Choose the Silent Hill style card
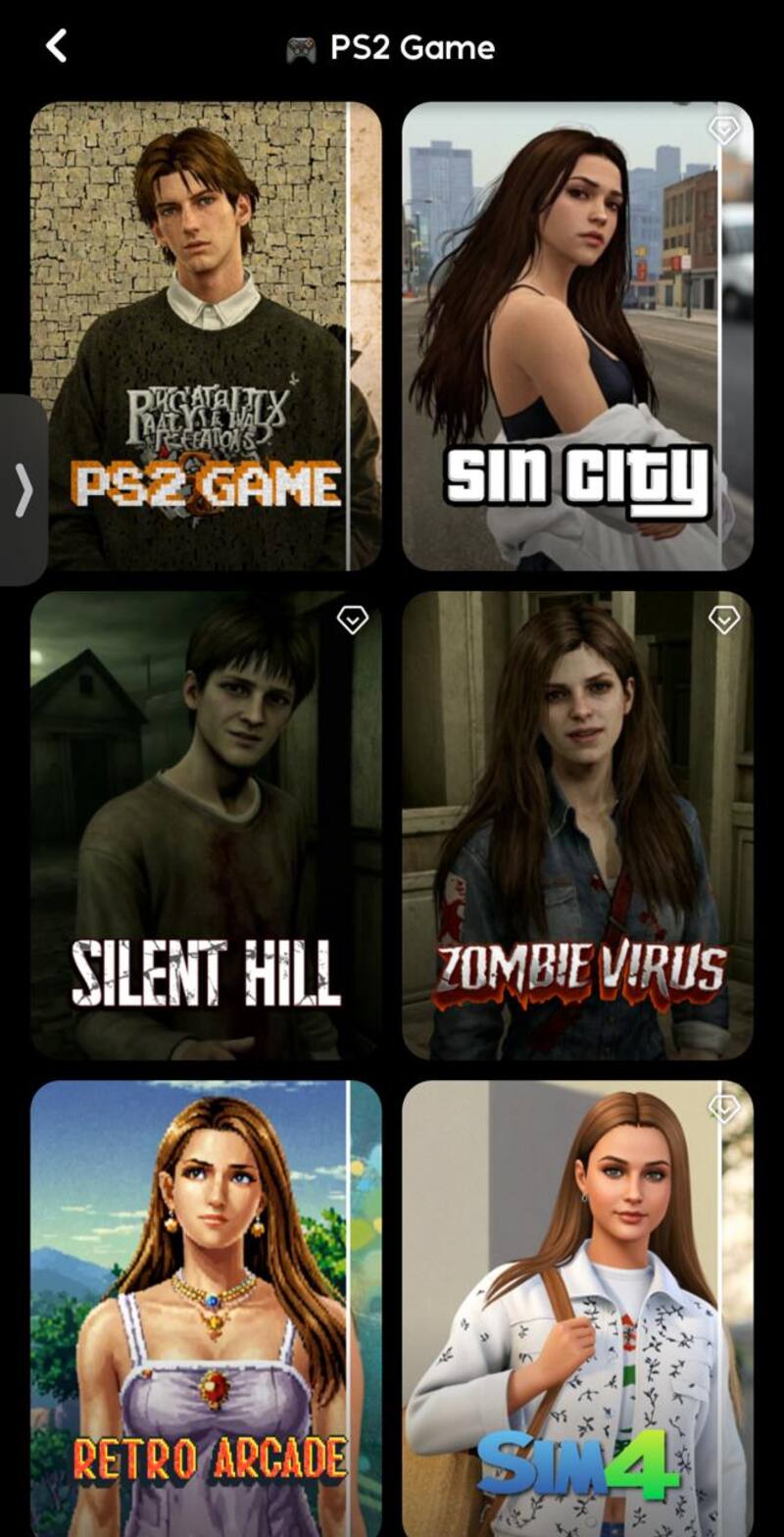Screen dimensions: 784x1537 (206, 823)
